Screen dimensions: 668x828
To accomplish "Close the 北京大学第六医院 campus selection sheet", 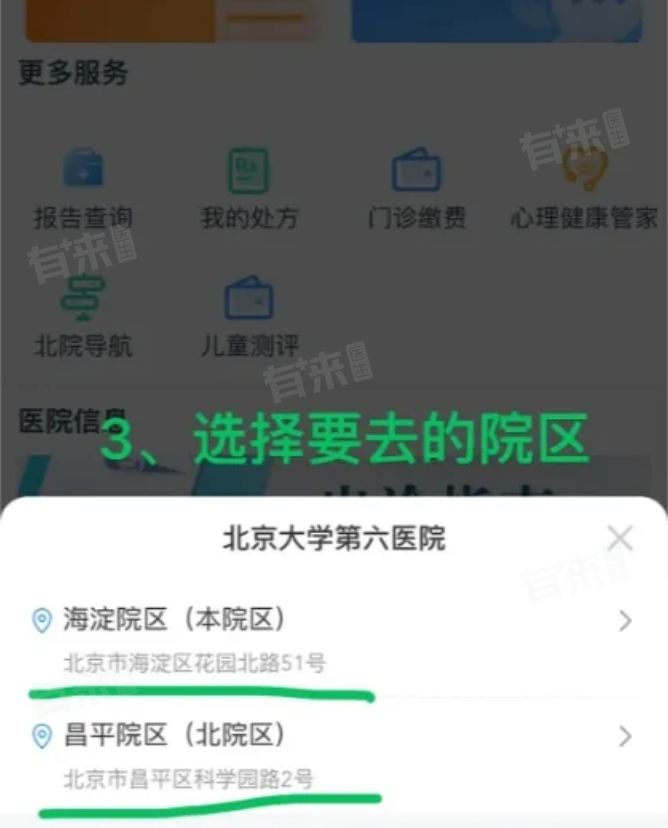I will (x=620, y=539).
